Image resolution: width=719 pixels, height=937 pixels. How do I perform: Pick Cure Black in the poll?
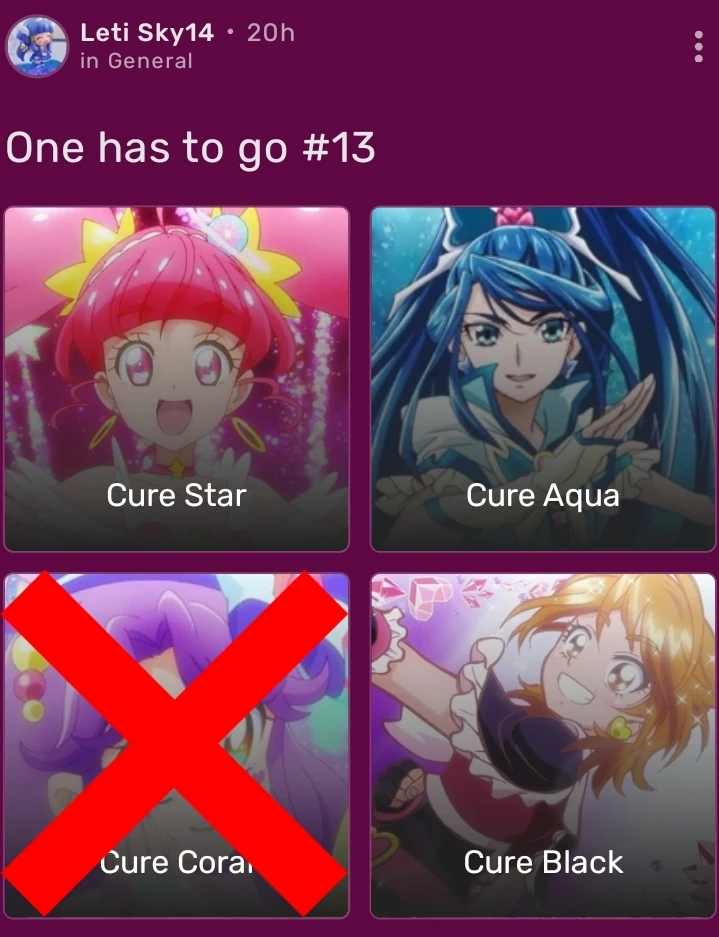click(x=543, y=745)
